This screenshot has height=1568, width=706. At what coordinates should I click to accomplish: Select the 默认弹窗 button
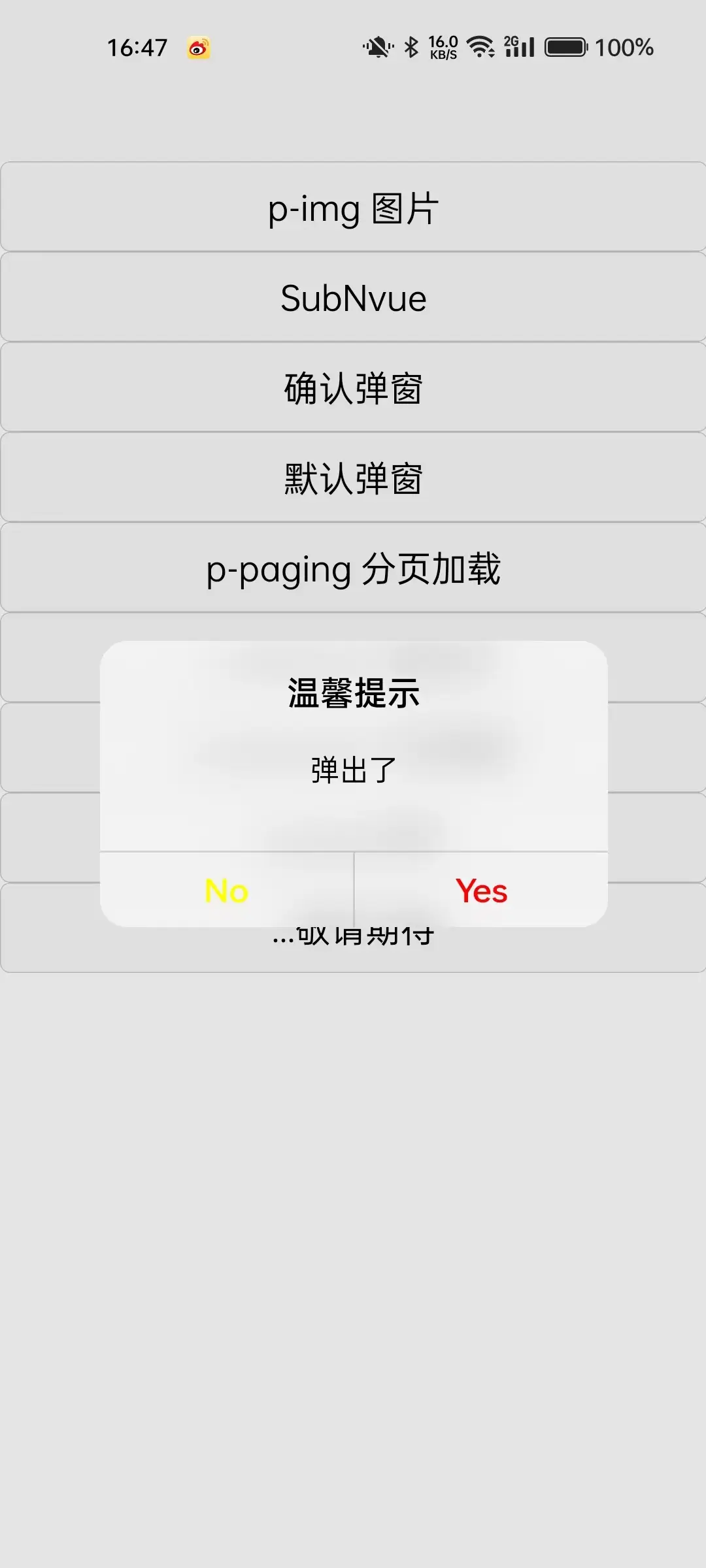coord(353,478)
